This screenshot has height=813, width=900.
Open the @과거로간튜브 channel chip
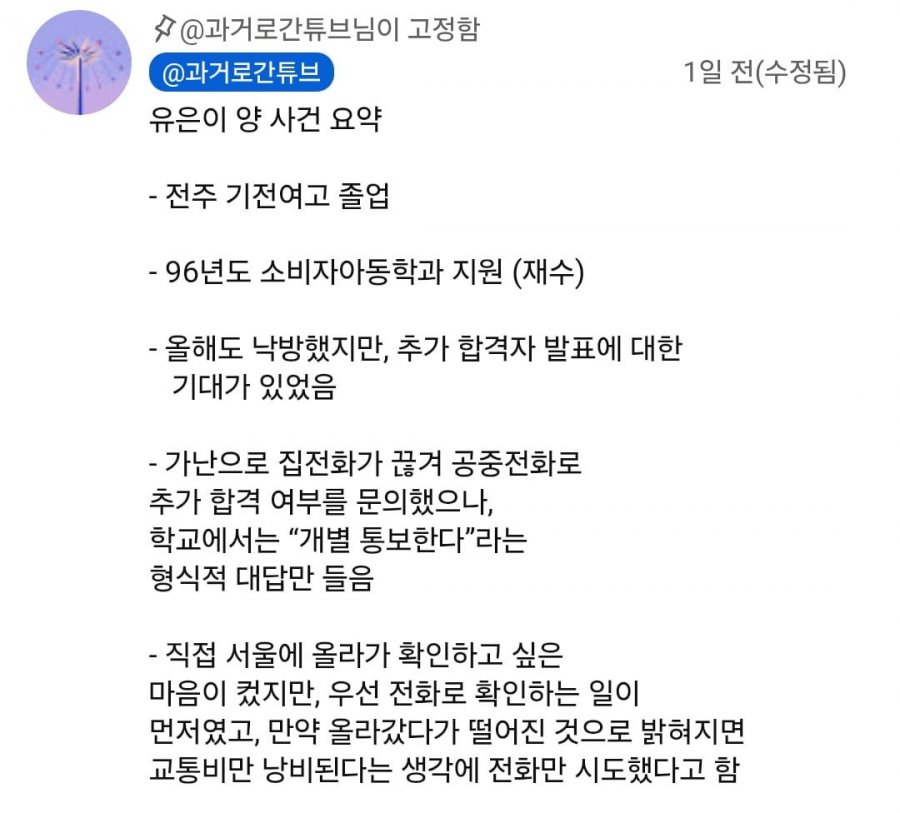coord(240,74)
